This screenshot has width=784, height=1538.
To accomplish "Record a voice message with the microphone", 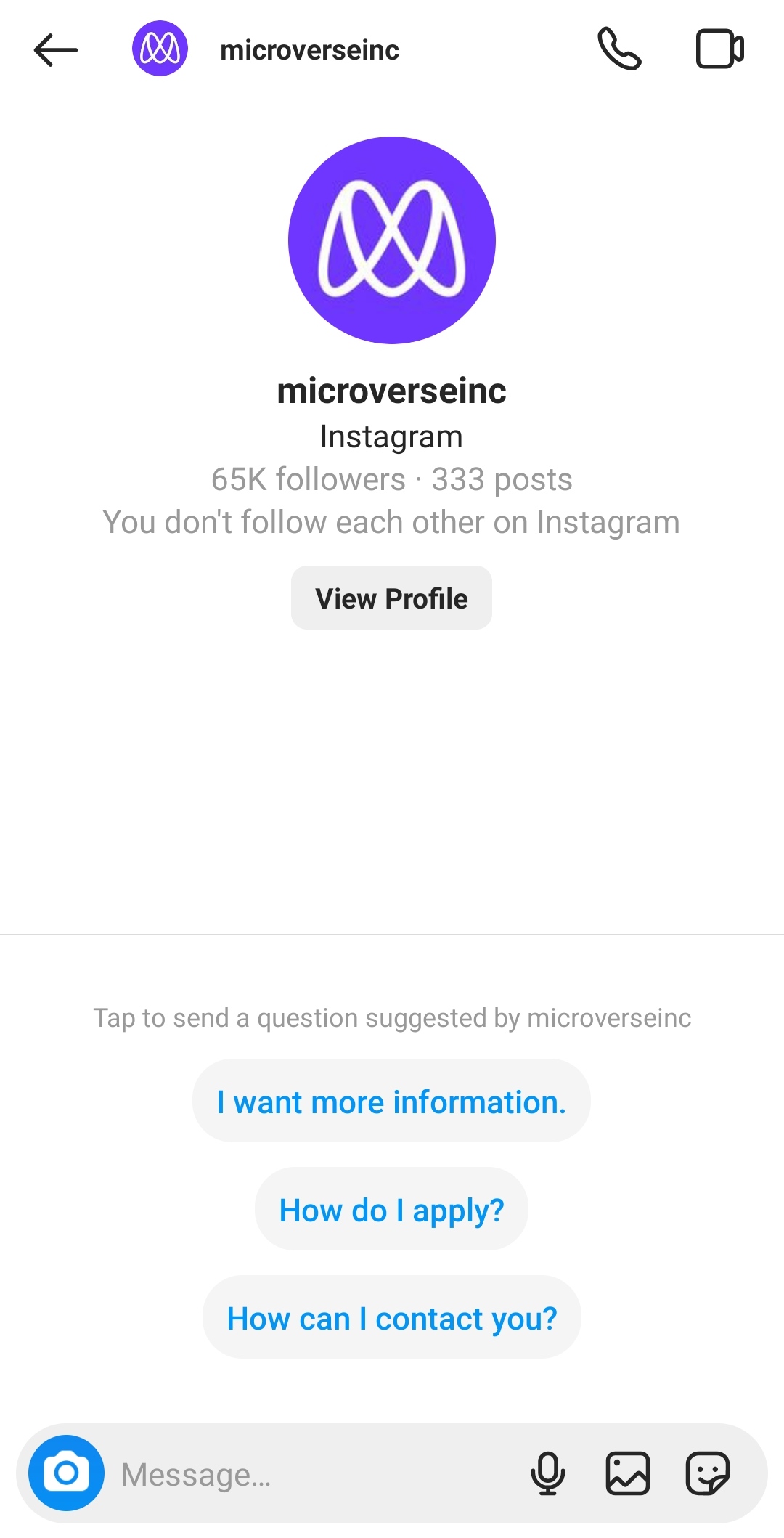I will tap(547, 1473).
